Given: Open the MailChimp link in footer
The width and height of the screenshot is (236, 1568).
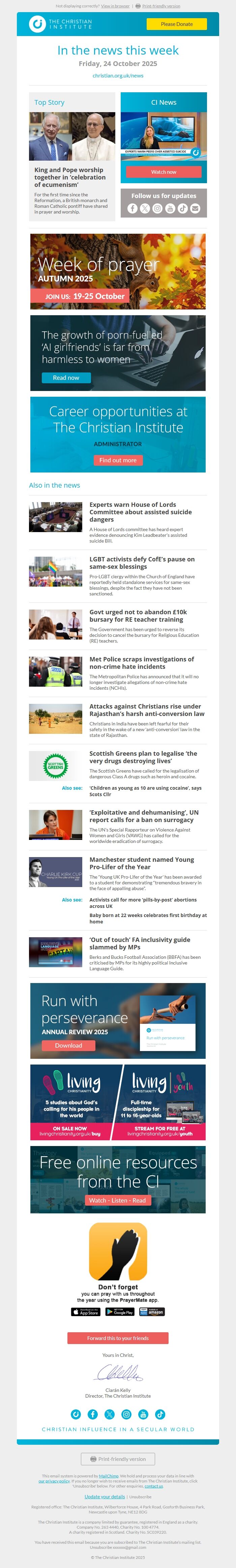Looking at the screenshot, I should point(109,1475).
